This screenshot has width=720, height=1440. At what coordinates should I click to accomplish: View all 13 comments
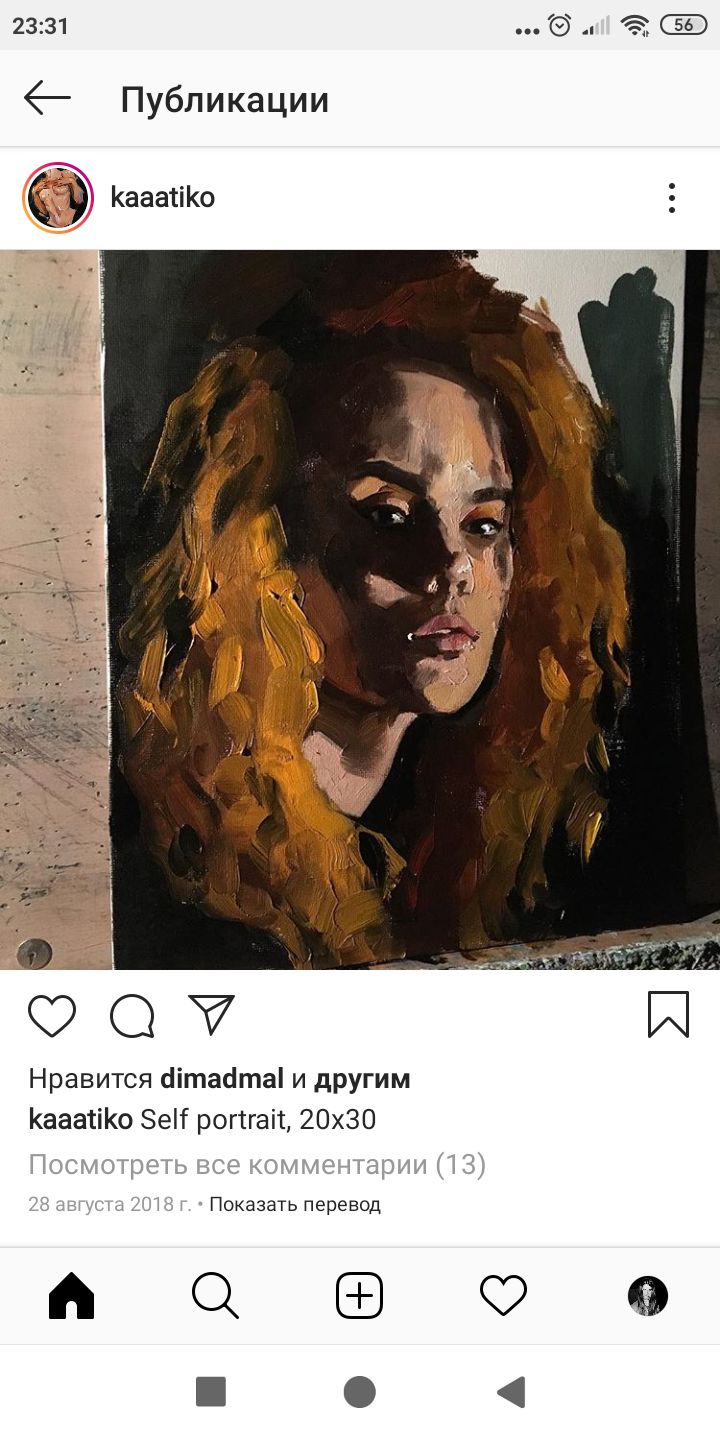click(x=257, y=1165)
